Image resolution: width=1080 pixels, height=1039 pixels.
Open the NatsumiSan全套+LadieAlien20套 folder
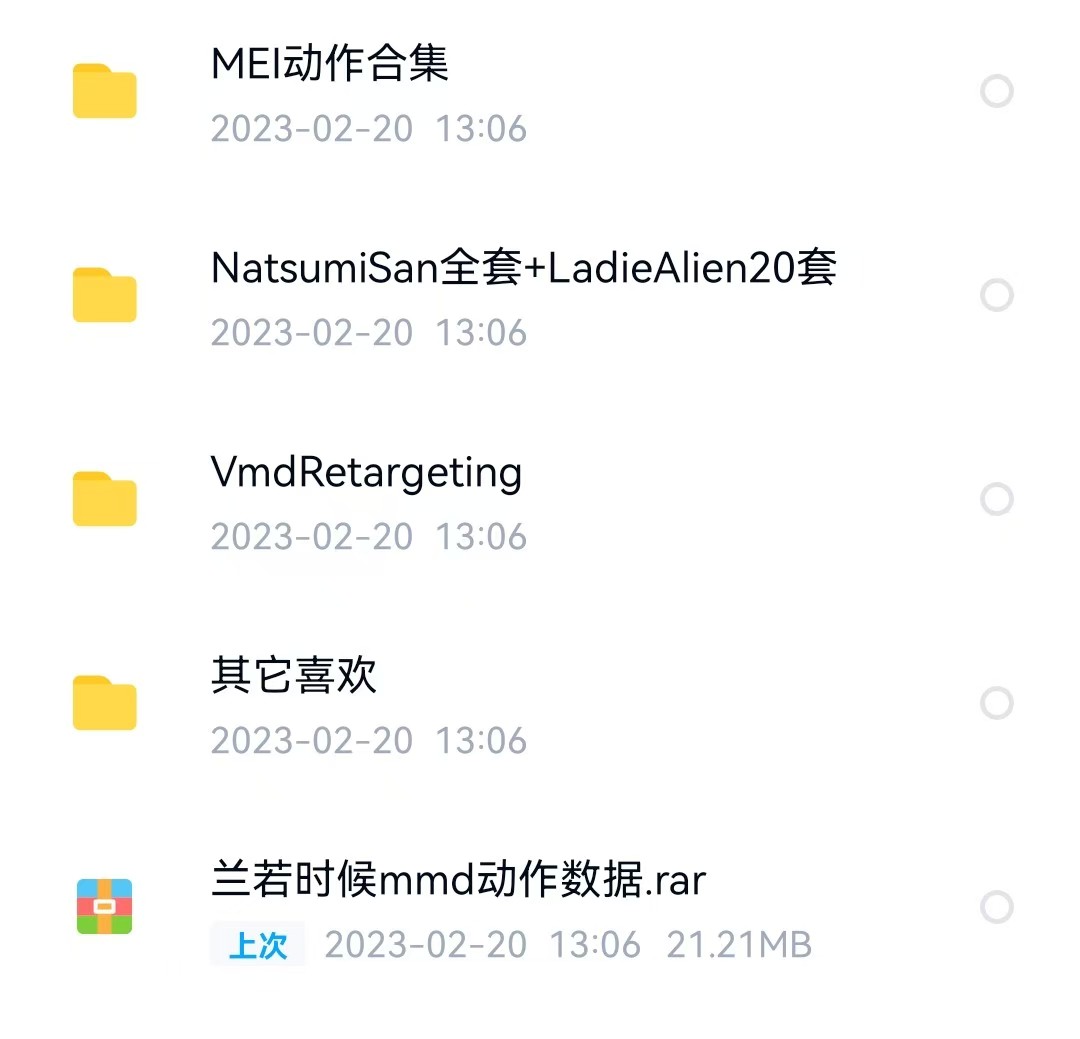point(523,270)
